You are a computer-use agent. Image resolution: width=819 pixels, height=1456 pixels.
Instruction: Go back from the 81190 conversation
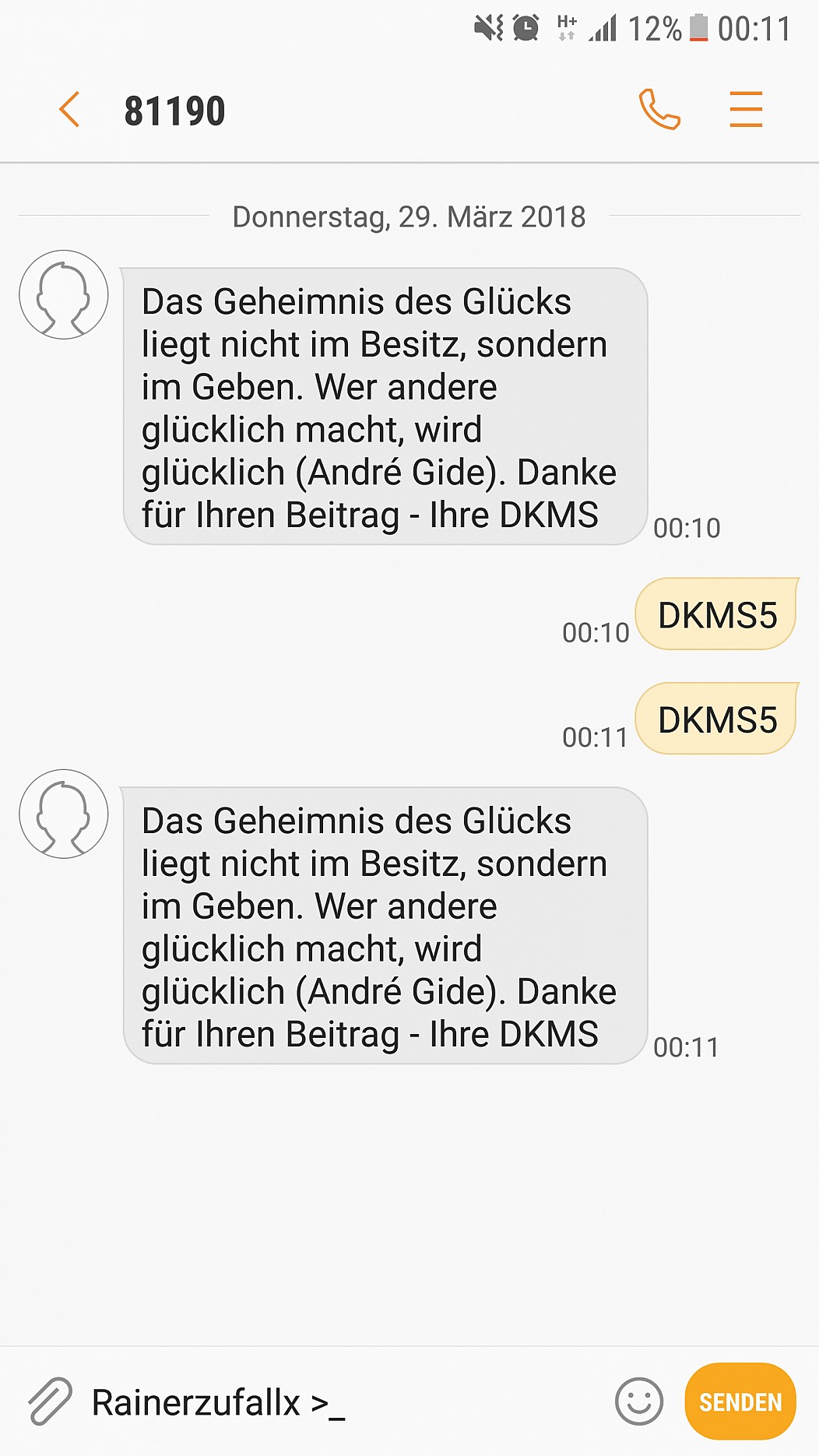click(69, 109)
